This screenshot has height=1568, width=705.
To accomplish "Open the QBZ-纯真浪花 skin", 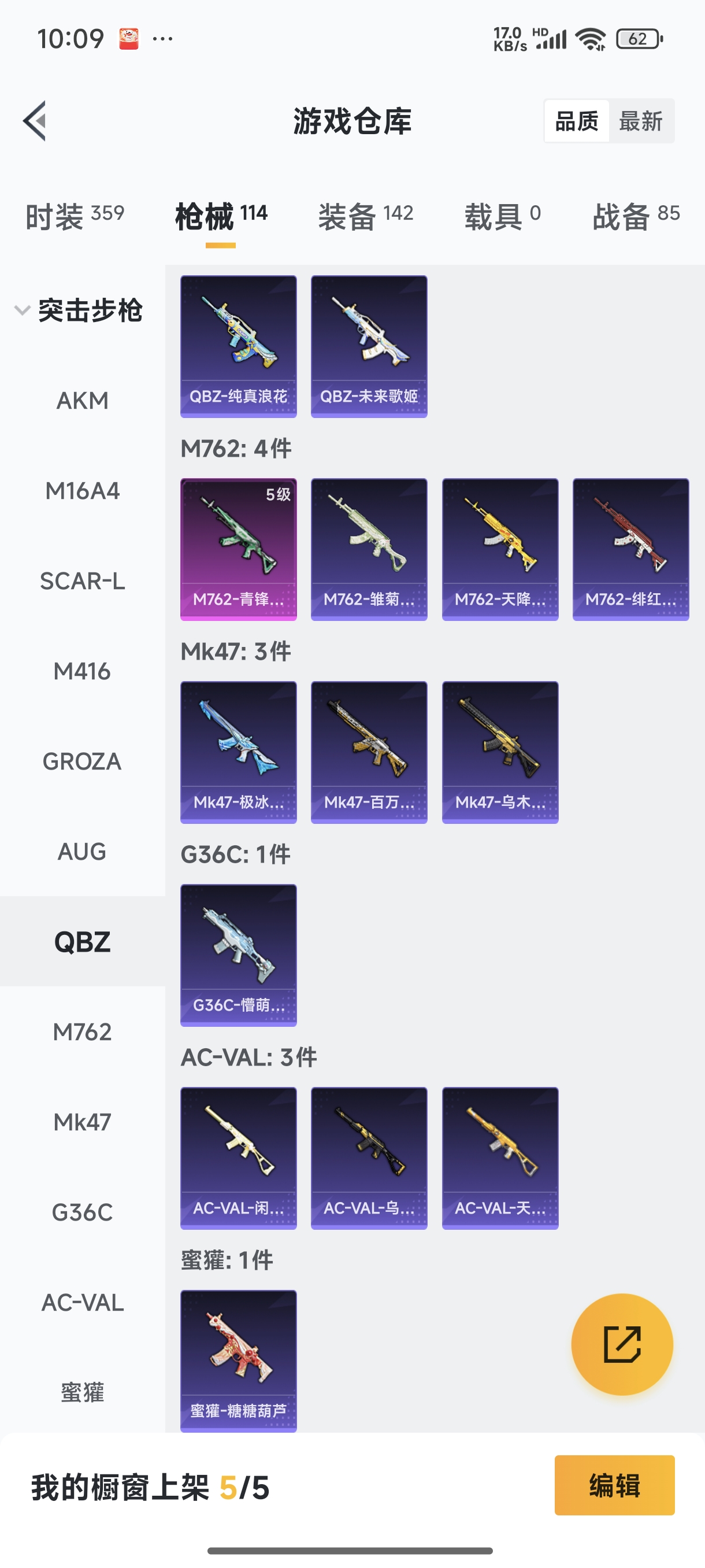I will [x=239, y=346].
